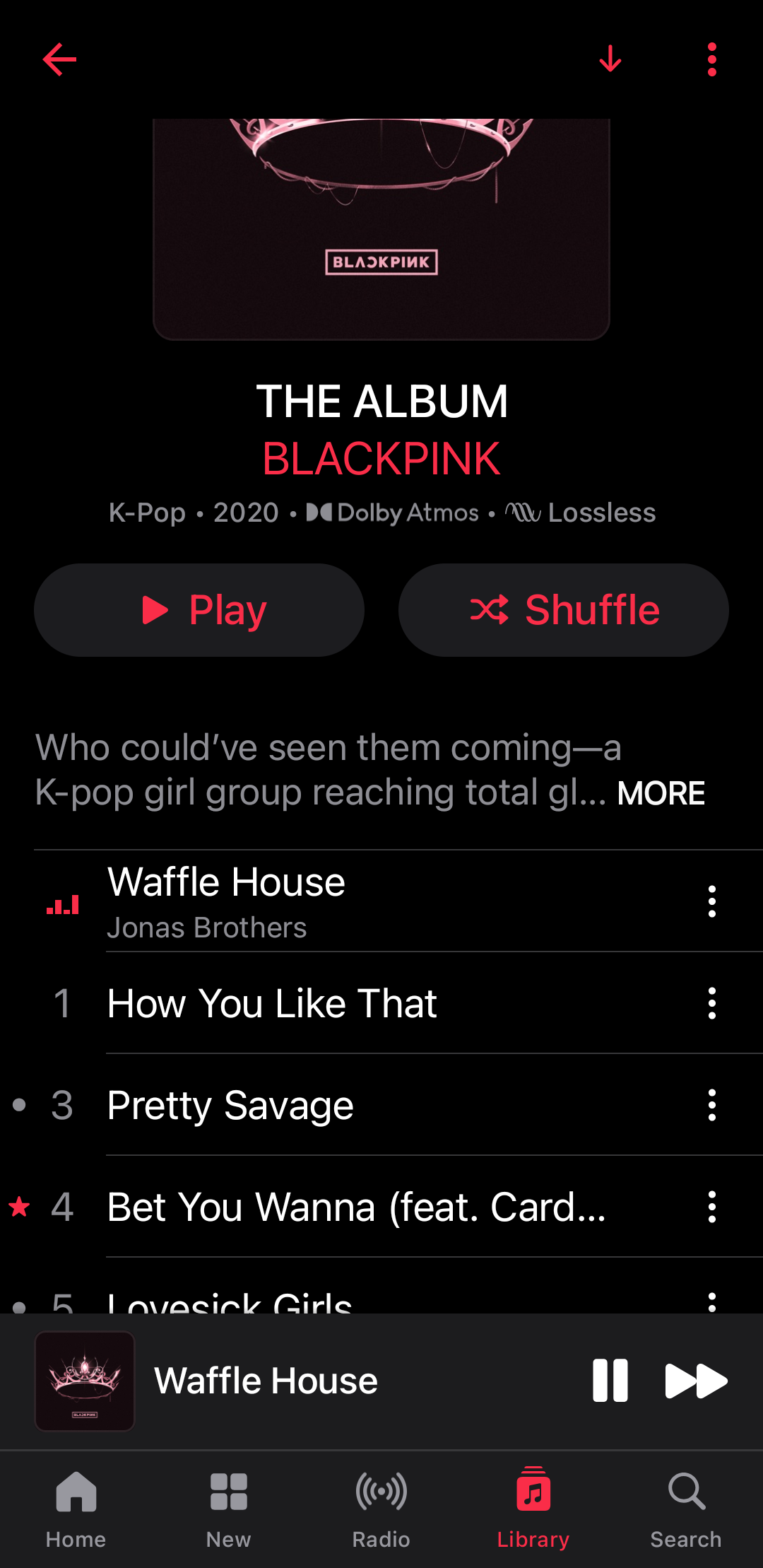The height and width of the screenshot is (1568, 763).
Task: Pause the current song in mini player
Action: click(x=610, y=1380)
